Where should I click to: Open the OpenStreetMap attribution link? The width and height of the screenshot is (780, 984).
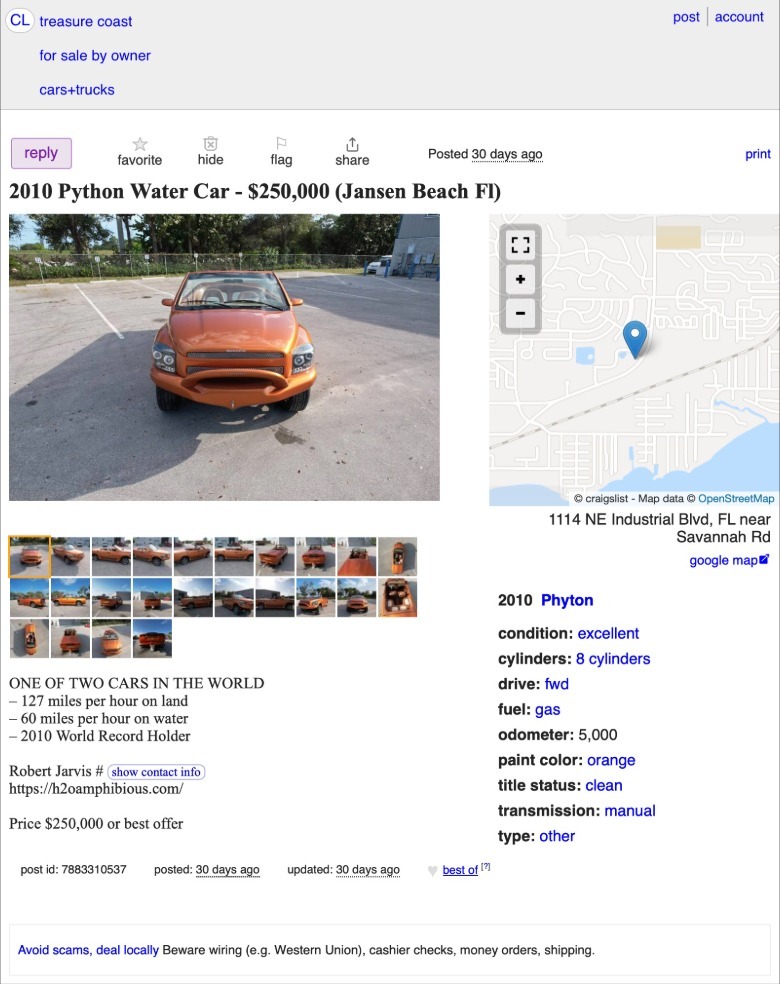[736, 498]
